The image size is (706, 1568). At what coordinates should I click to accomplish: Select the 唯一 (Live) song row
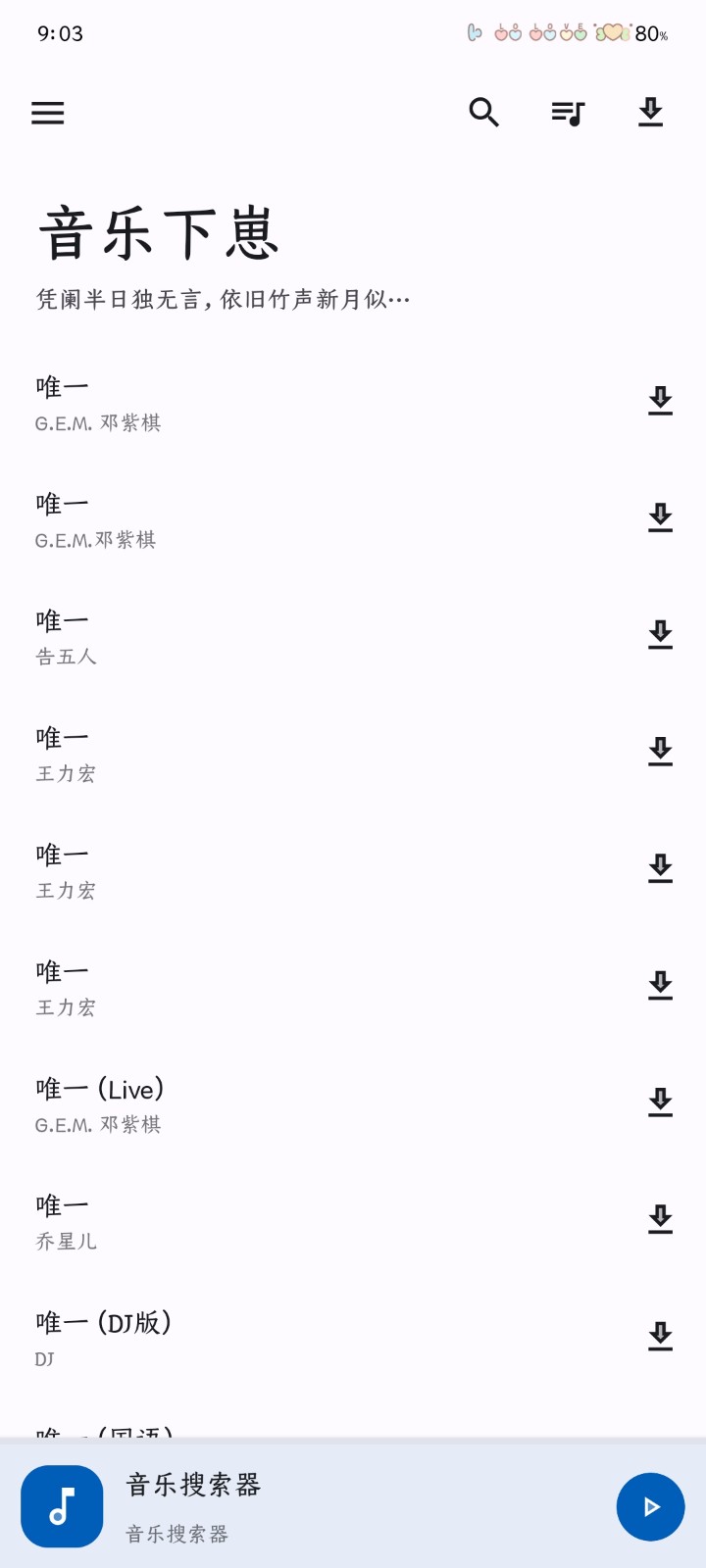(x=294, y=1104)
